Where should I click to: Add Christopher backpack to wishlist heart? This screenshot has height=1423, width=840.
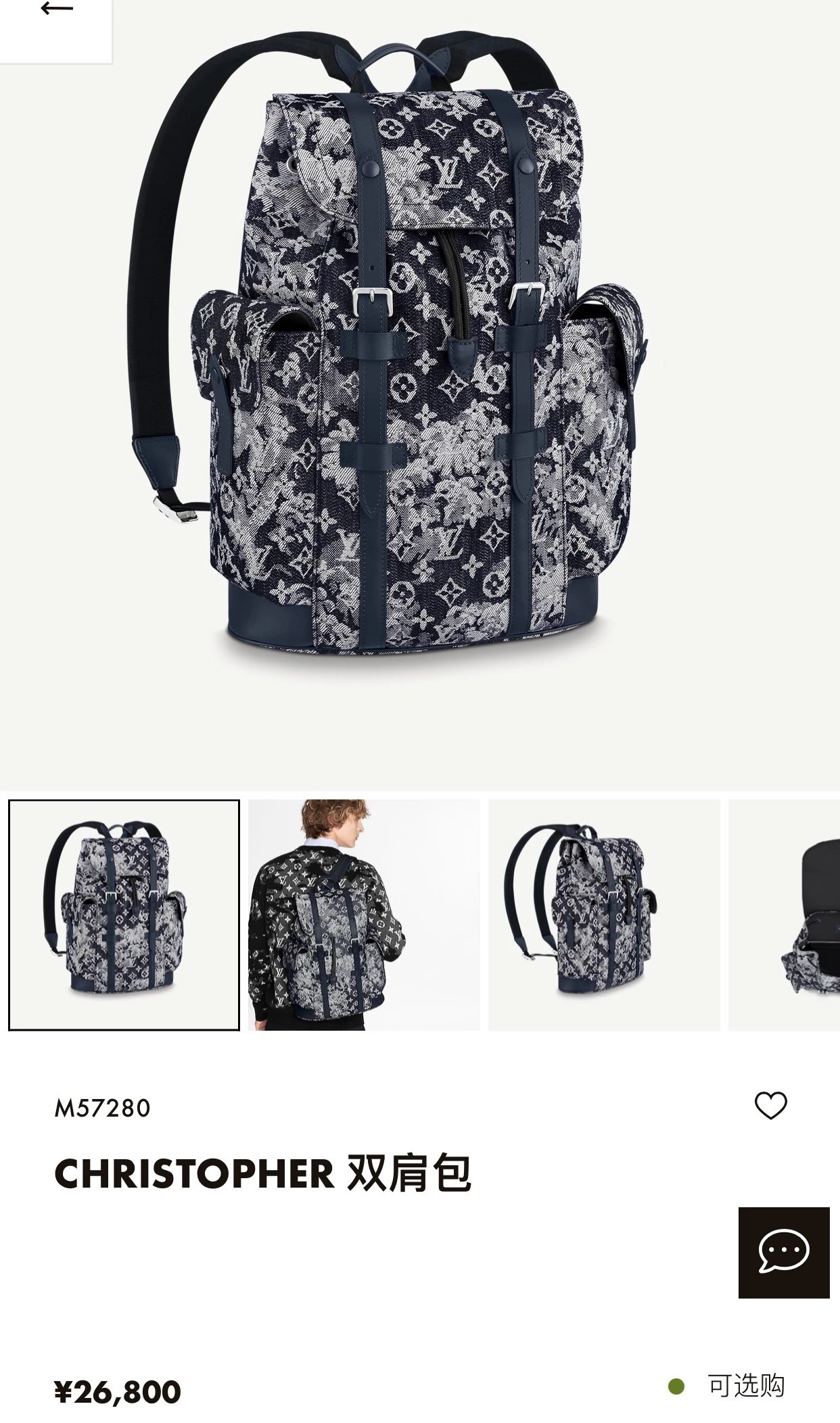point(770,1106)
